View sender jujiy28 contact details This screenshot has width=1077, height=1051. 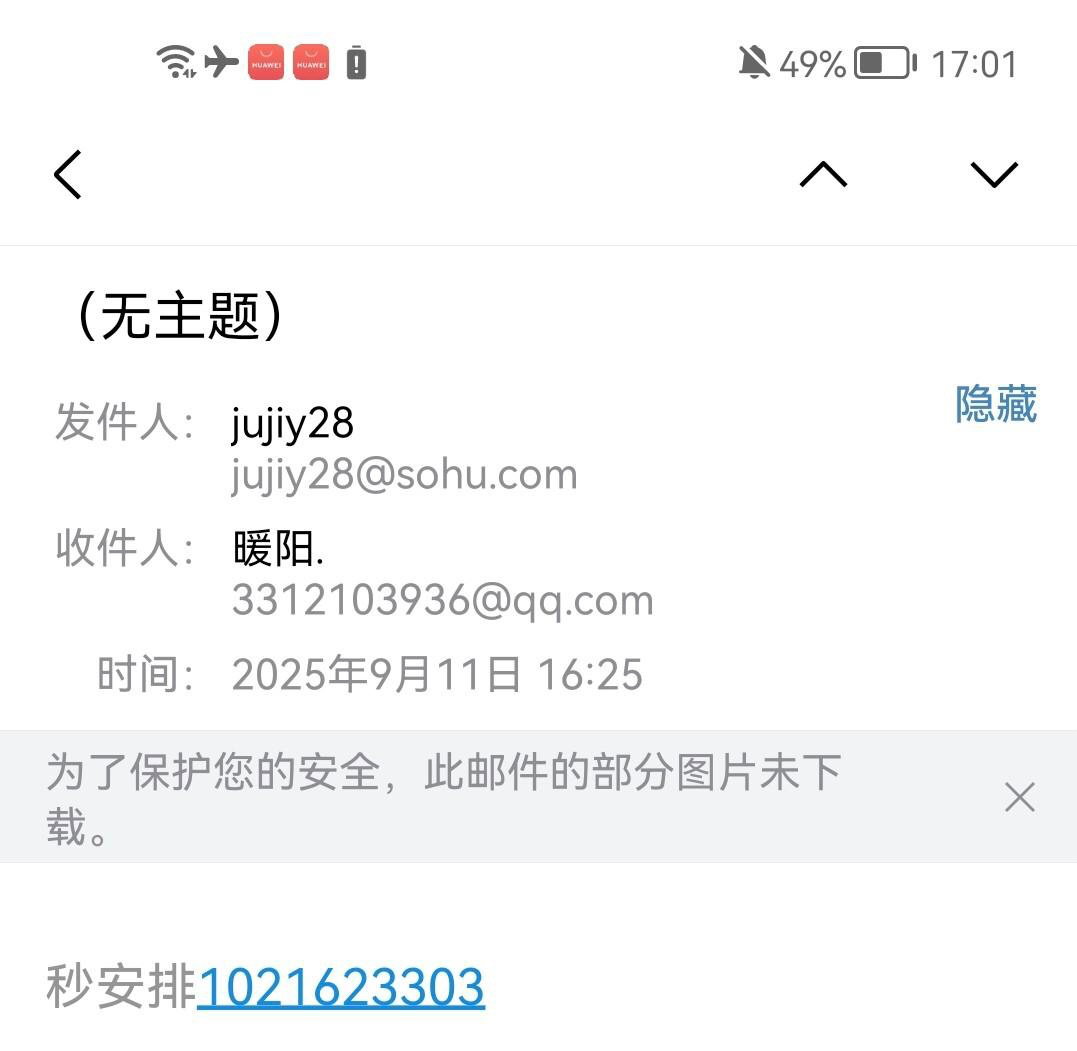[292, 424]
